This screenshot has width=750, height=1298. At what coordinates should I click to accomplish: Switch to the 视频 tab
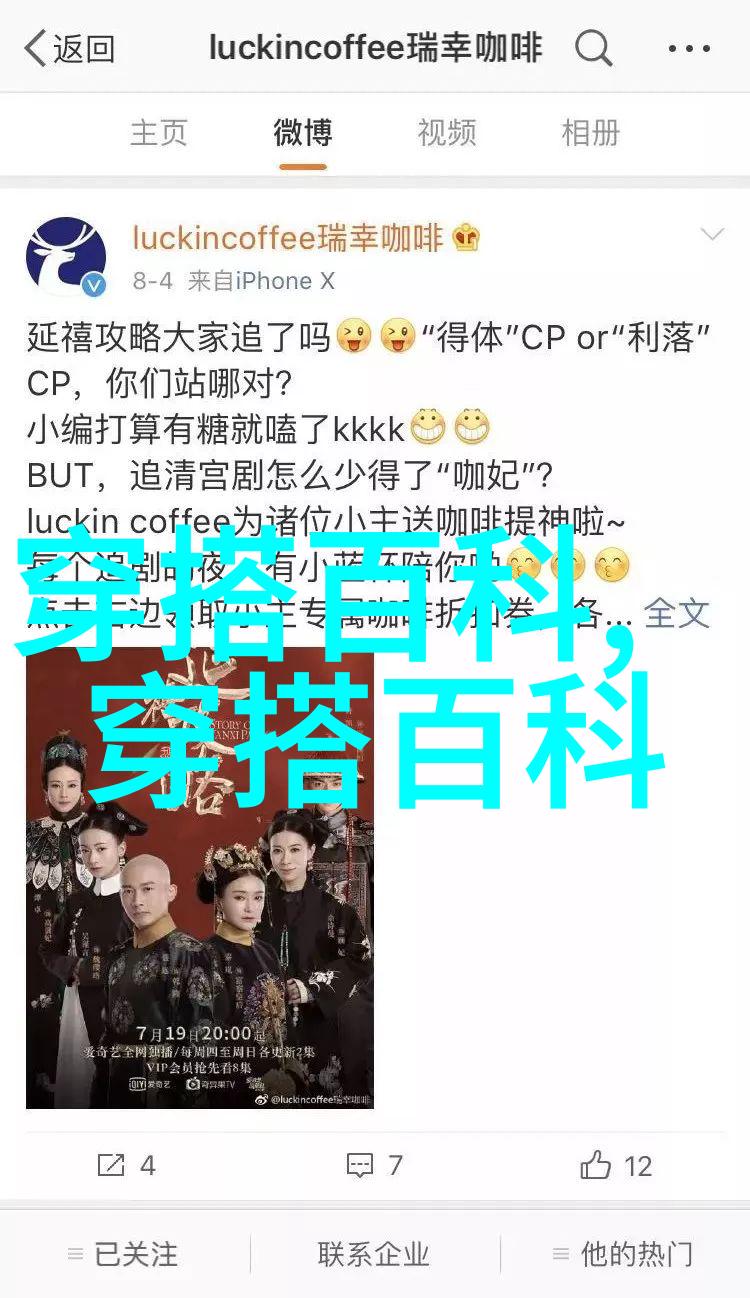point(446,132)
